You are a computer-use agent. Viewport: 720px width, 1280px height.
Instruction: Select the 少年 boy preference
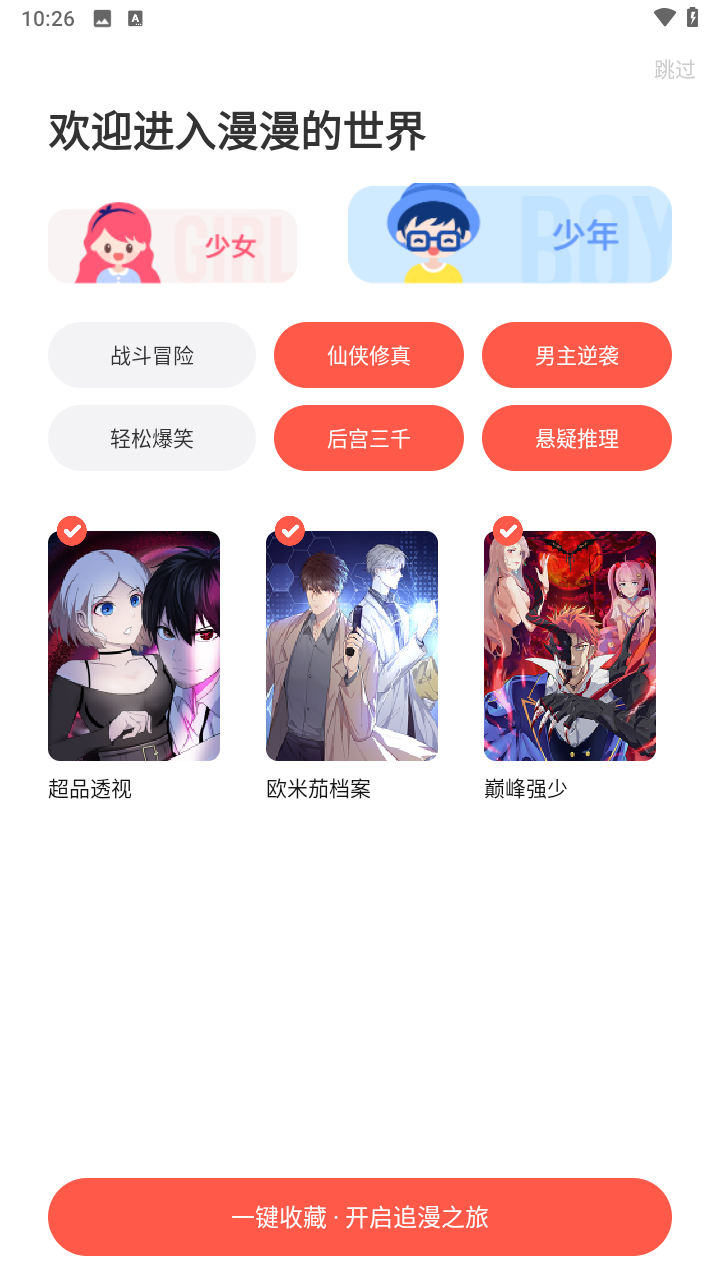pyautogui.click(x=509, y=234)
